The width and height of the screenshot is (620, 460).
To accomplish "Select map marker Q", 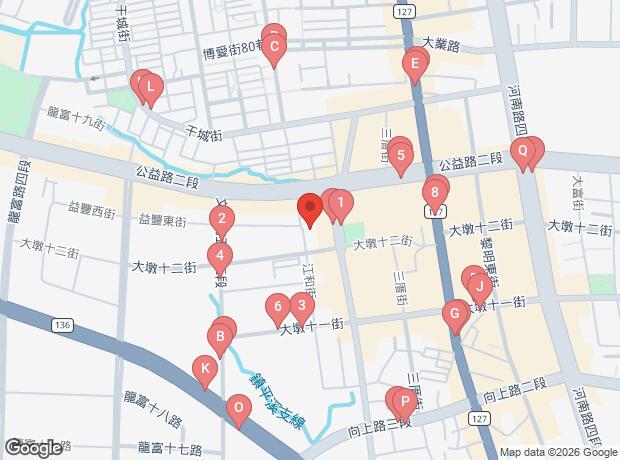I will pyautogui.click(x=521, y=153).
